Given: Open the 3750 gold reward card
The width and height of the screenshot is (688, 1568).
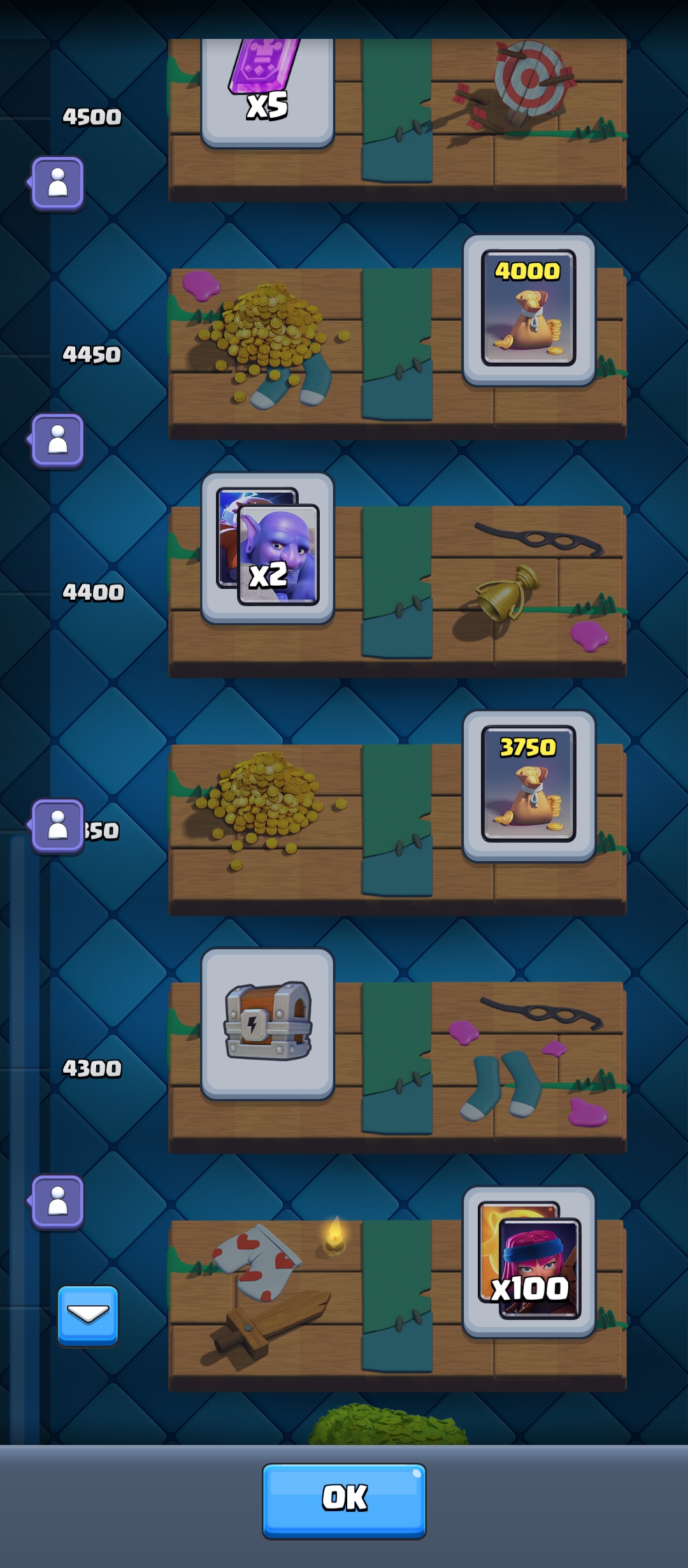Looking at the screenshot, I should coord(529,785).
